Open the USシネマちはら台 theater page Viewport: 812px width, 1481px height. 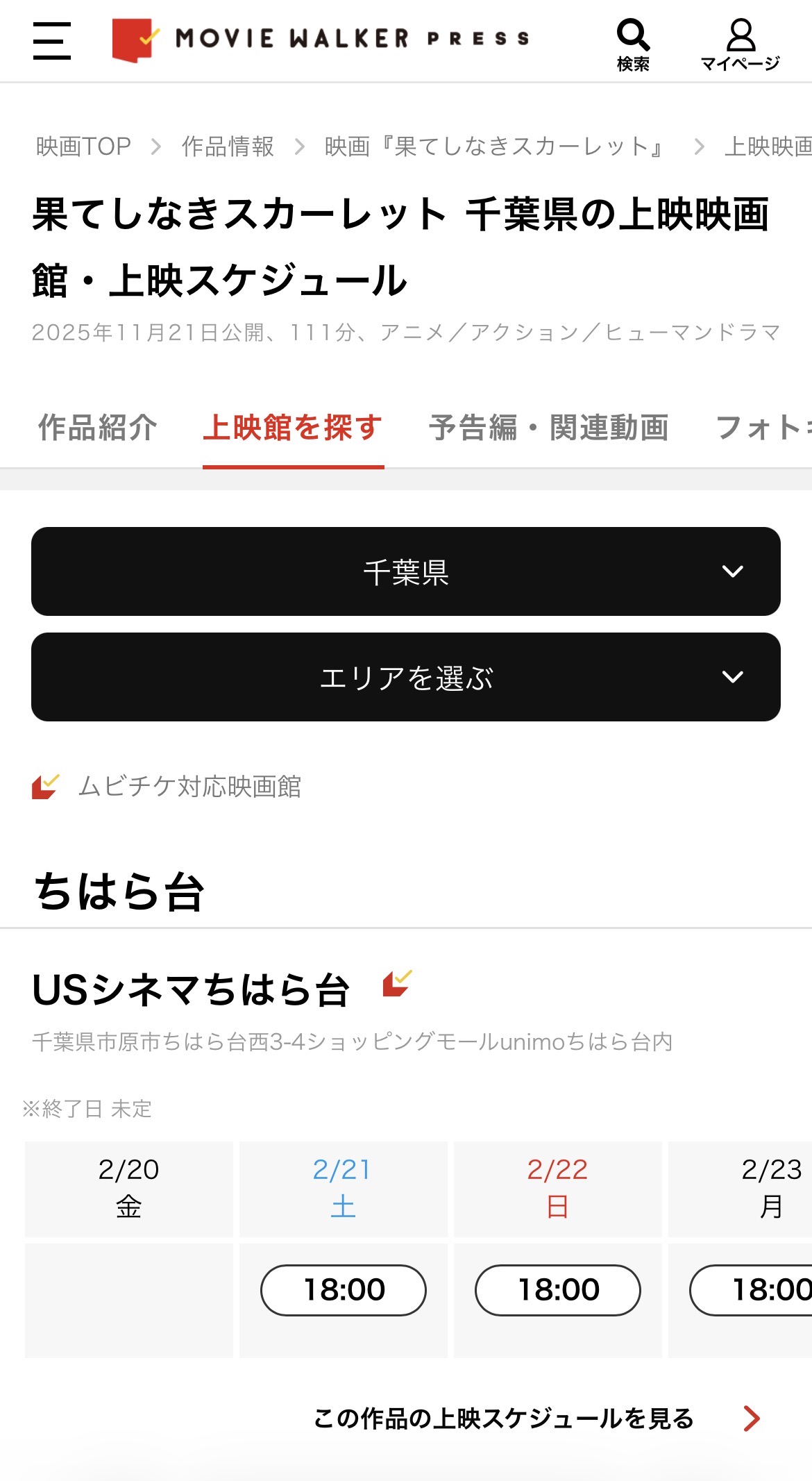coord(191,990)
